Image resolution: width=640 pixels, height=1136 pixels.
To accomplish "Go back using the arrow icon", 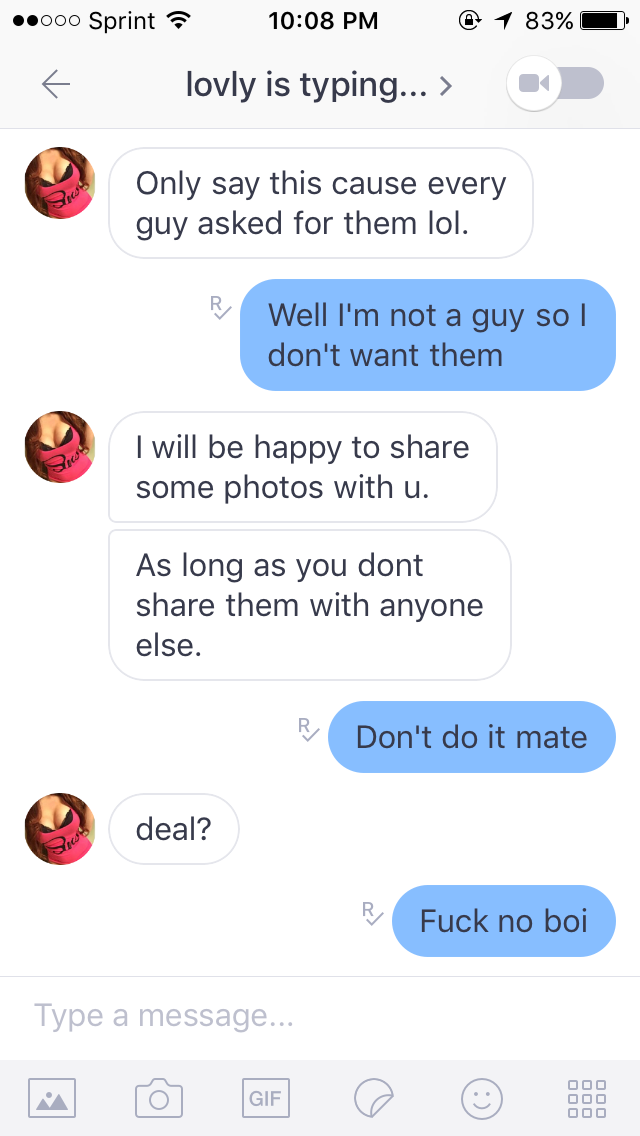I will [56, 85].
